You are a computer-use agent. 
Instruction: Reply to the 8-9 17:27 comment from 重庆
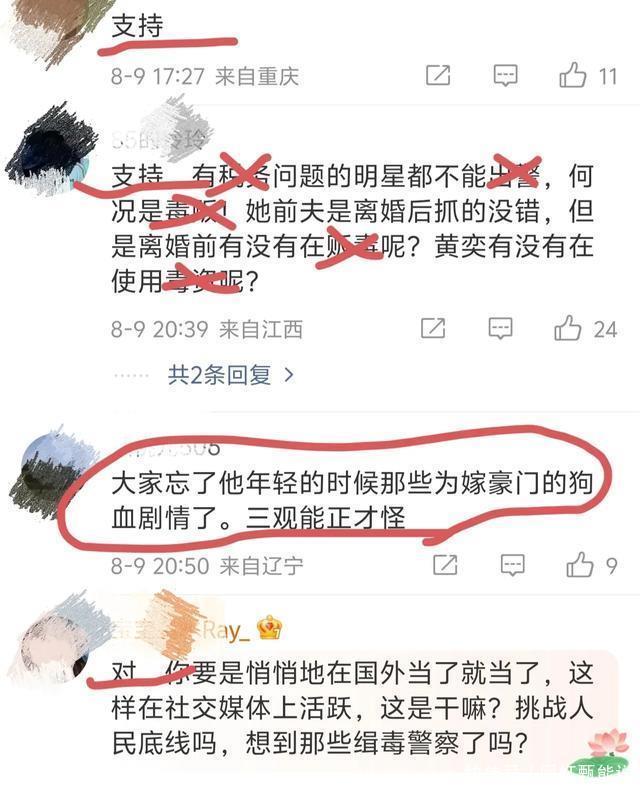click(506, 75)
